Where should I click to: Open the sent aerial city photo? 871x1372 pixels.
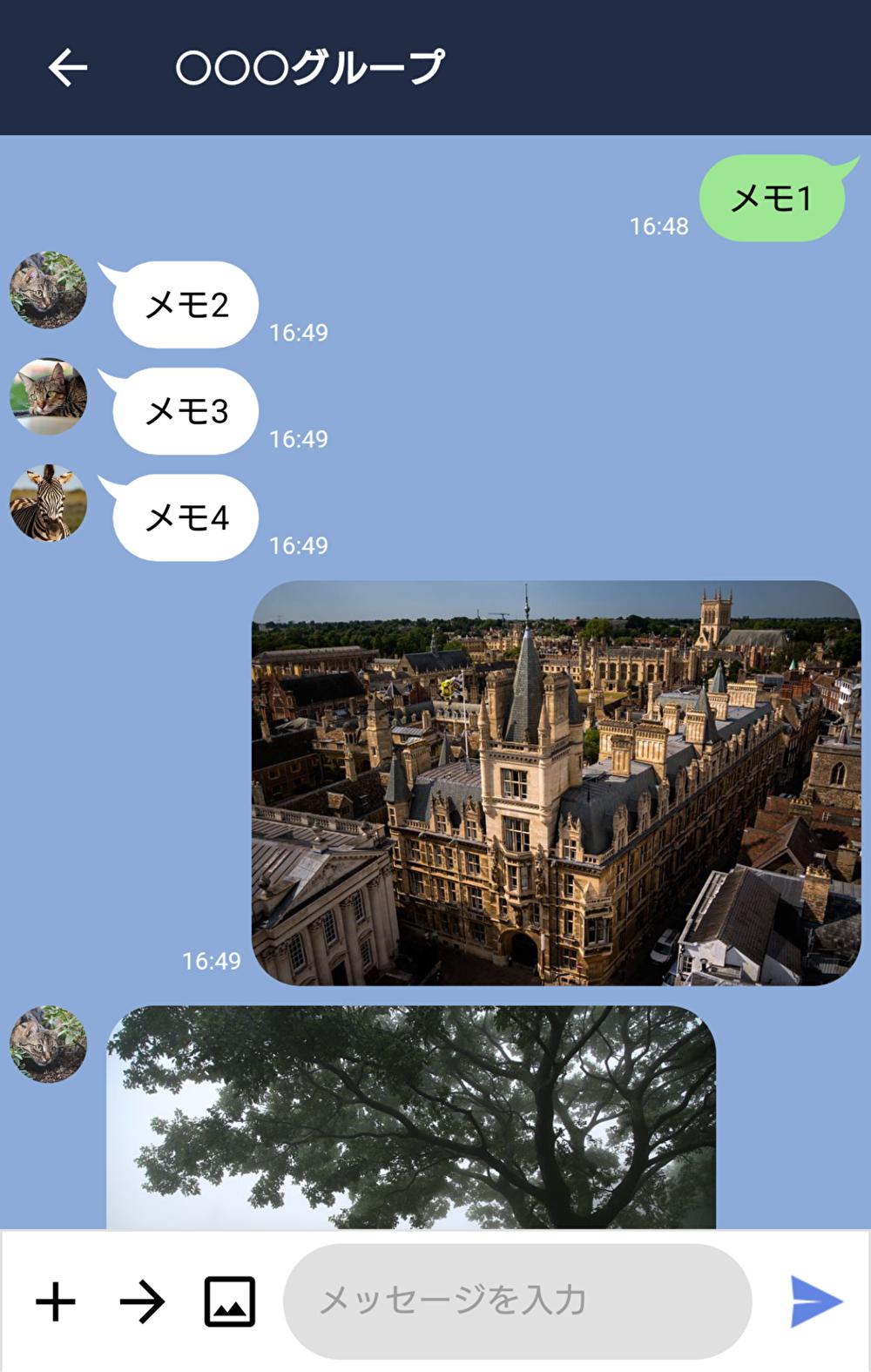pos(556,782)
